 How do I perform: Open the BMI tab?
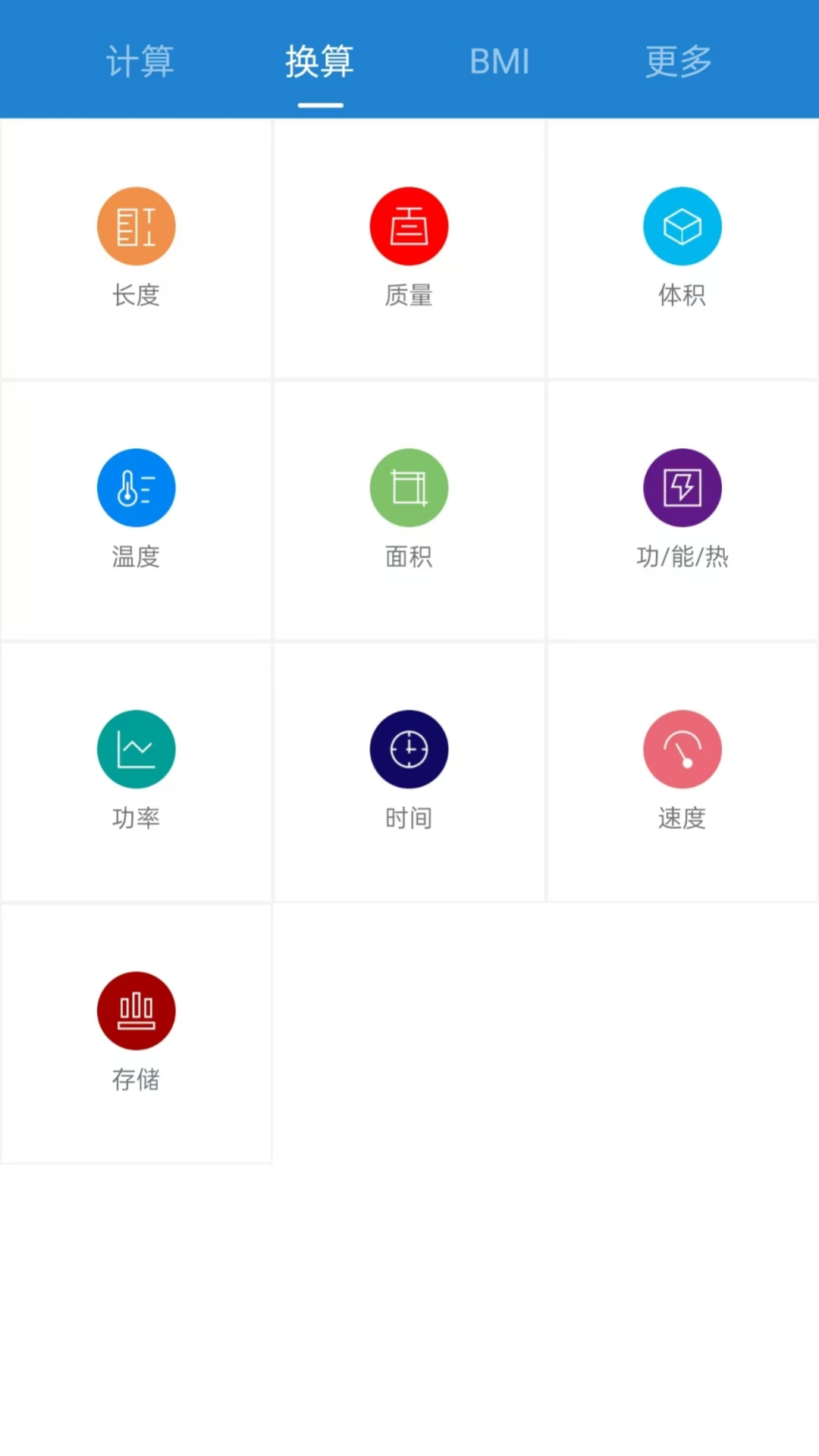point(499,61)
